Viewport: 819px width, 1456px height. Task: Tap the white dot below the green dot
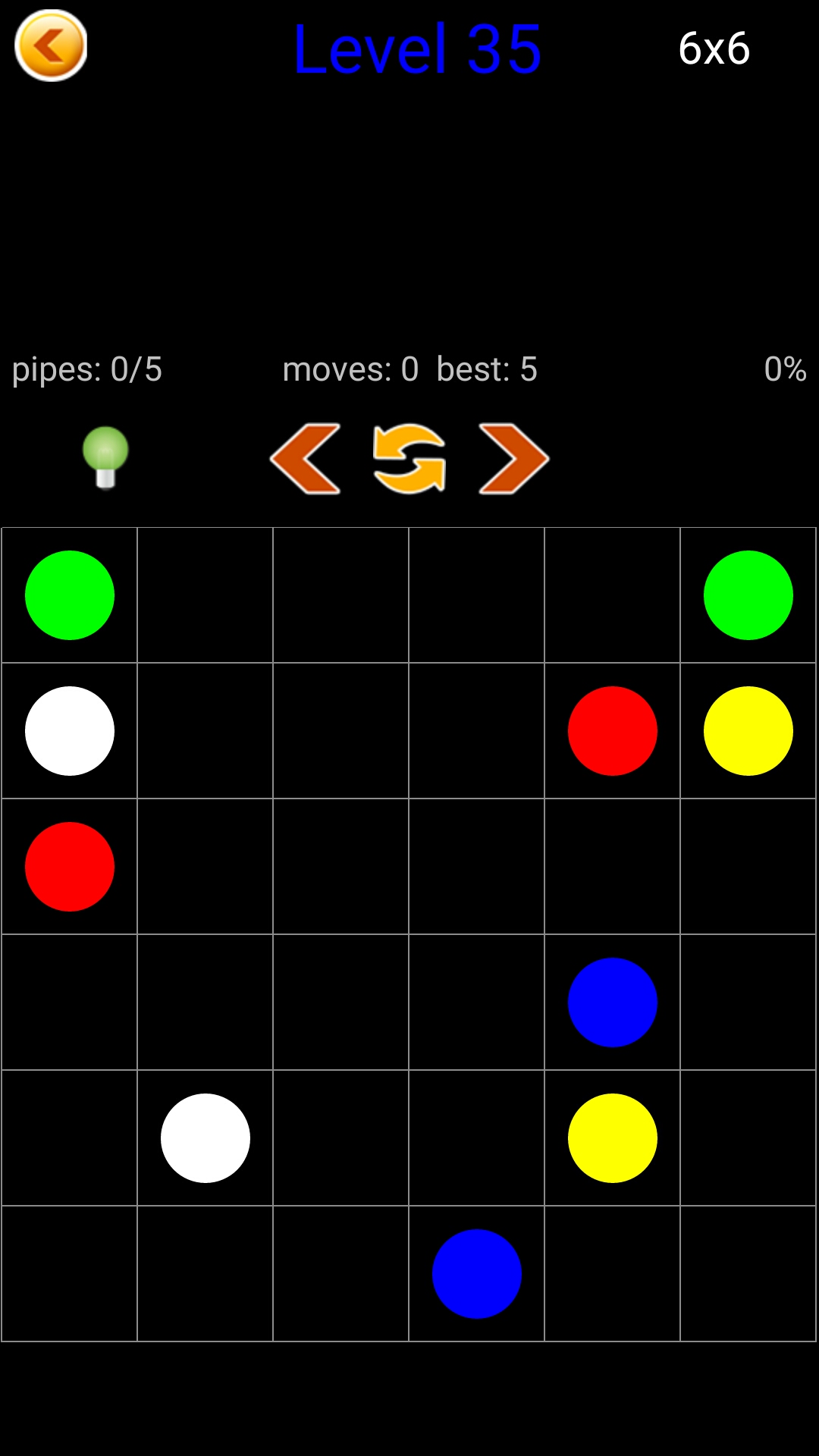(70, 731)
